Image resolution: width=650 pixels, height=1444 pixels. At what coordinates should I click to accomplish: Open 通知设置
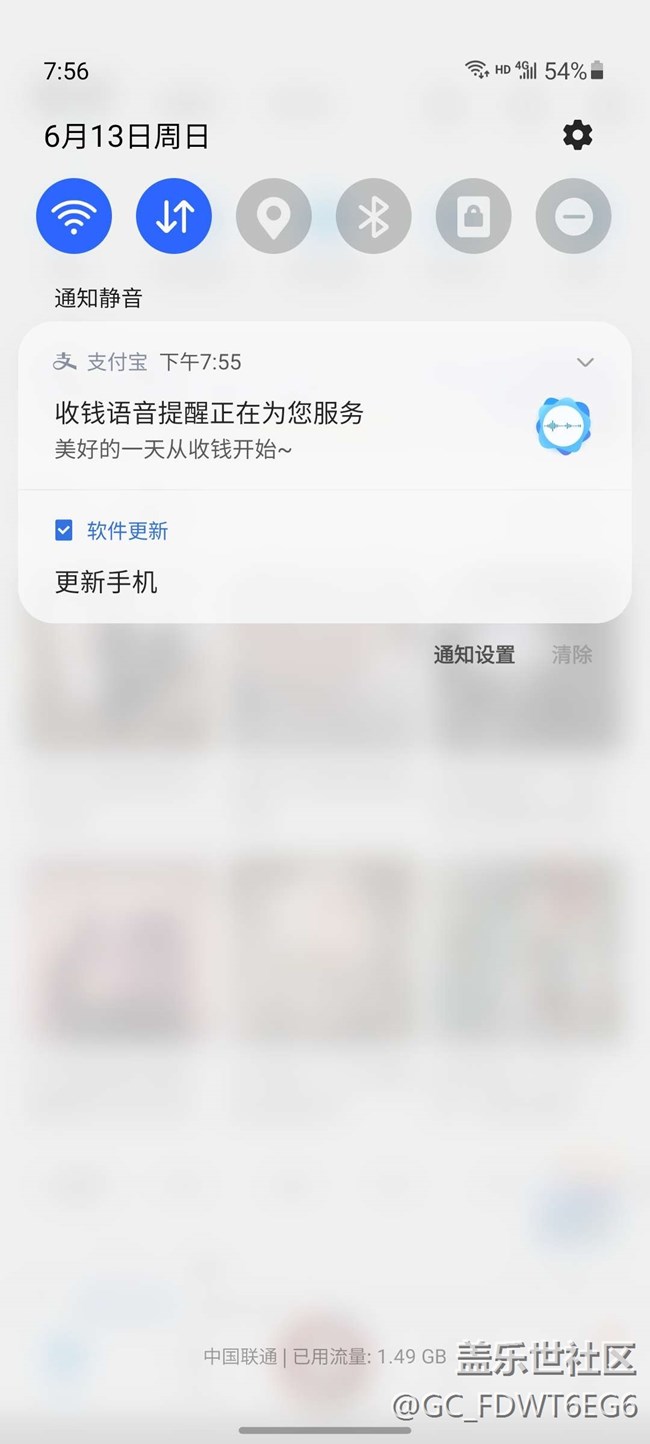click(474, 655)
